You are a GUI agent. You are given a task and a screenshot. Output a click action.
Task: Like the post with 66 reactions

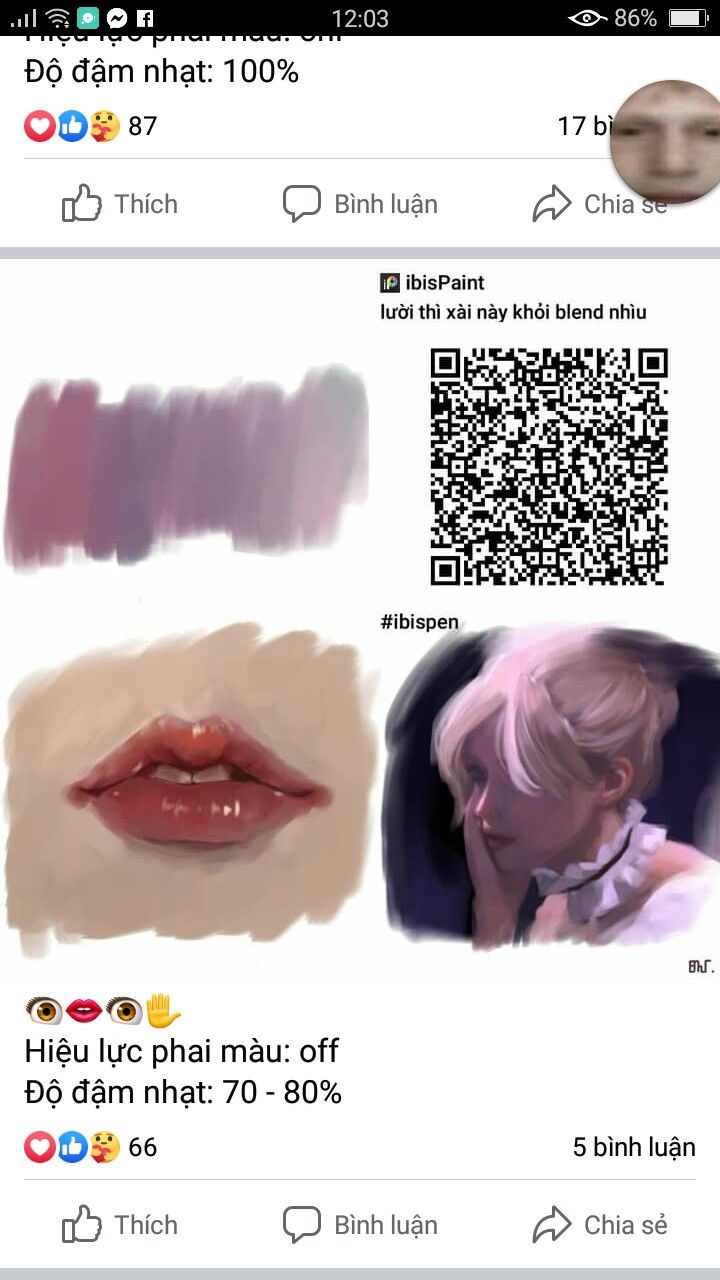120,1225
